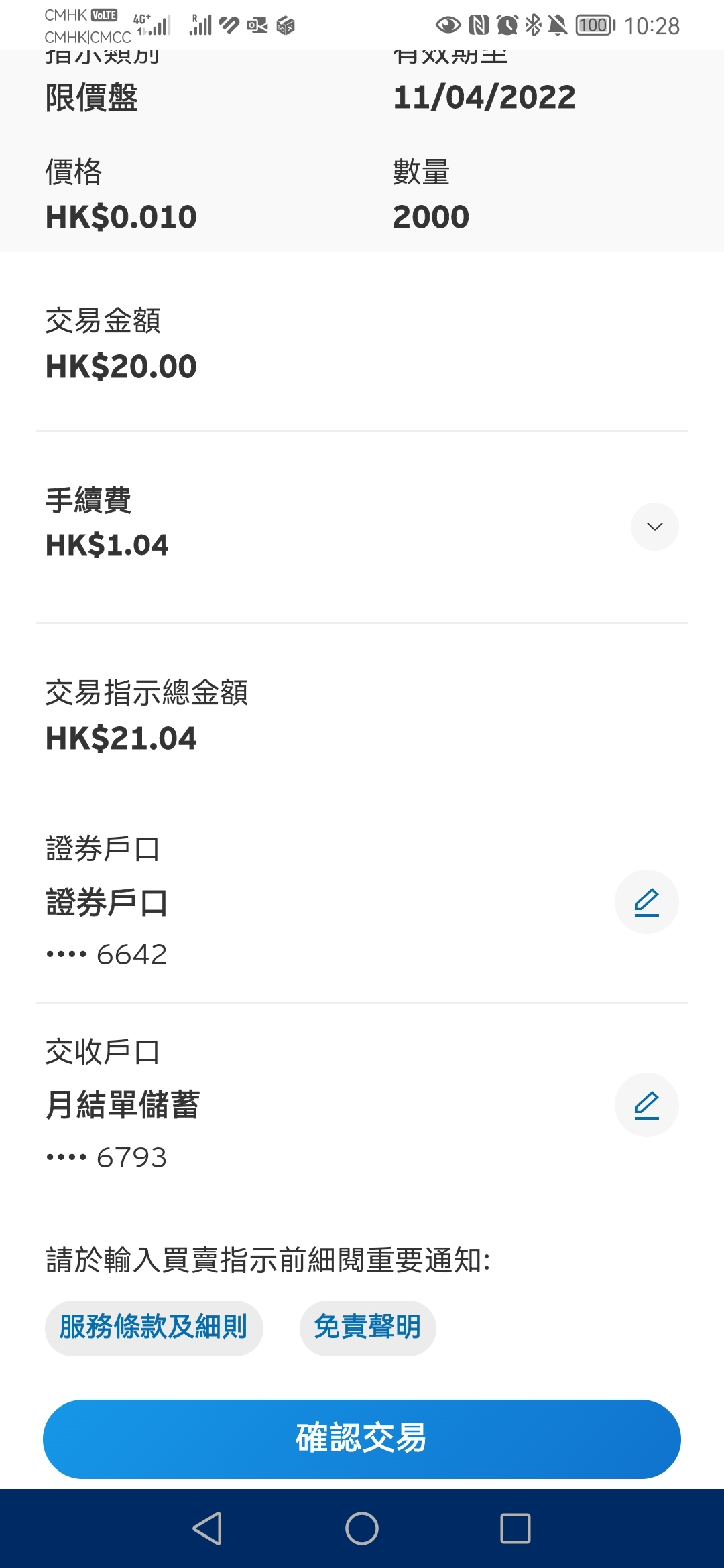Open the securities account selector for 6642
Screen dimensions: 724x1568
tap(646, 902)
